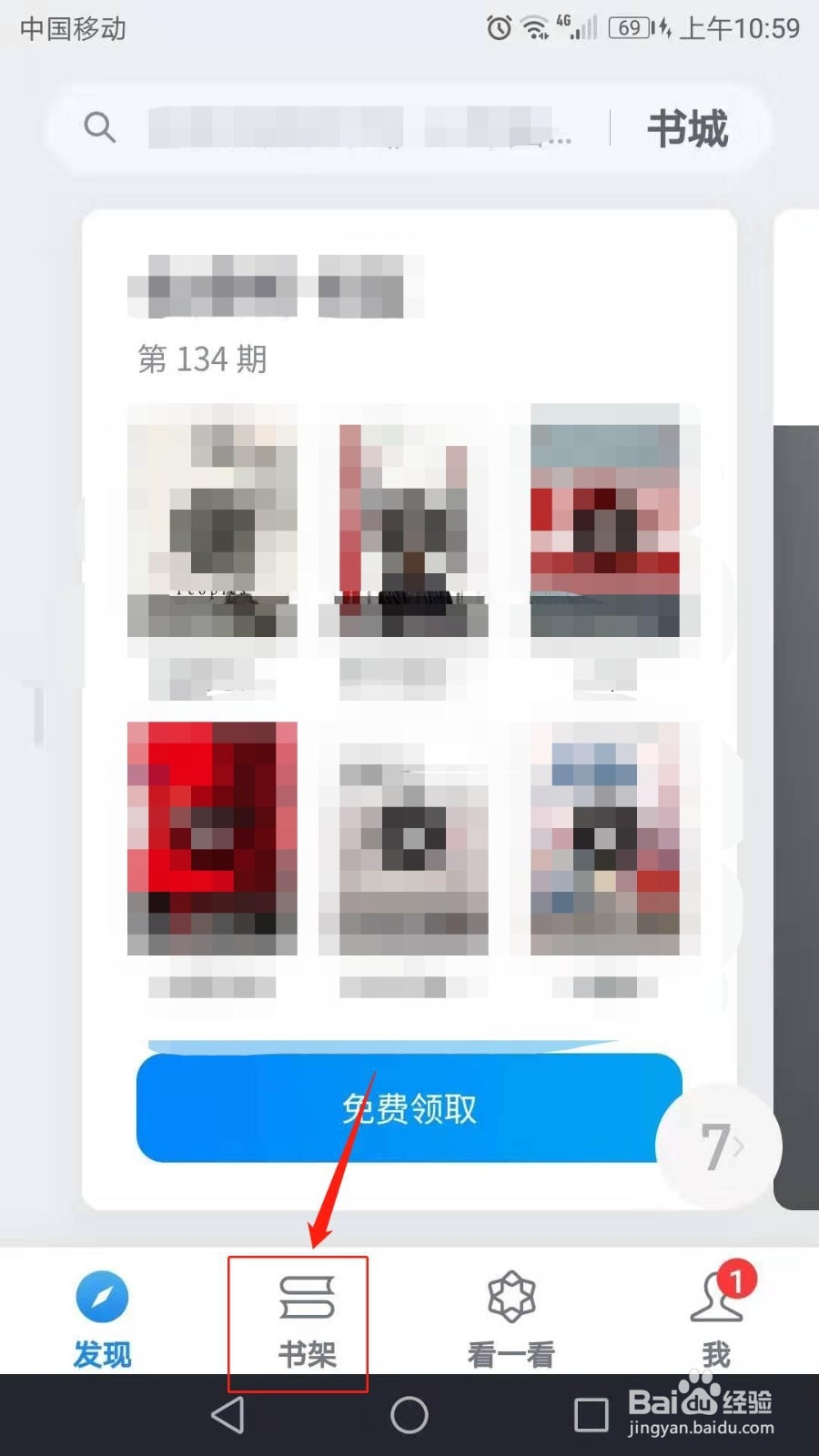
Task: Toggle Wi-Fi from the status bar icon
Action: point(533,28)
